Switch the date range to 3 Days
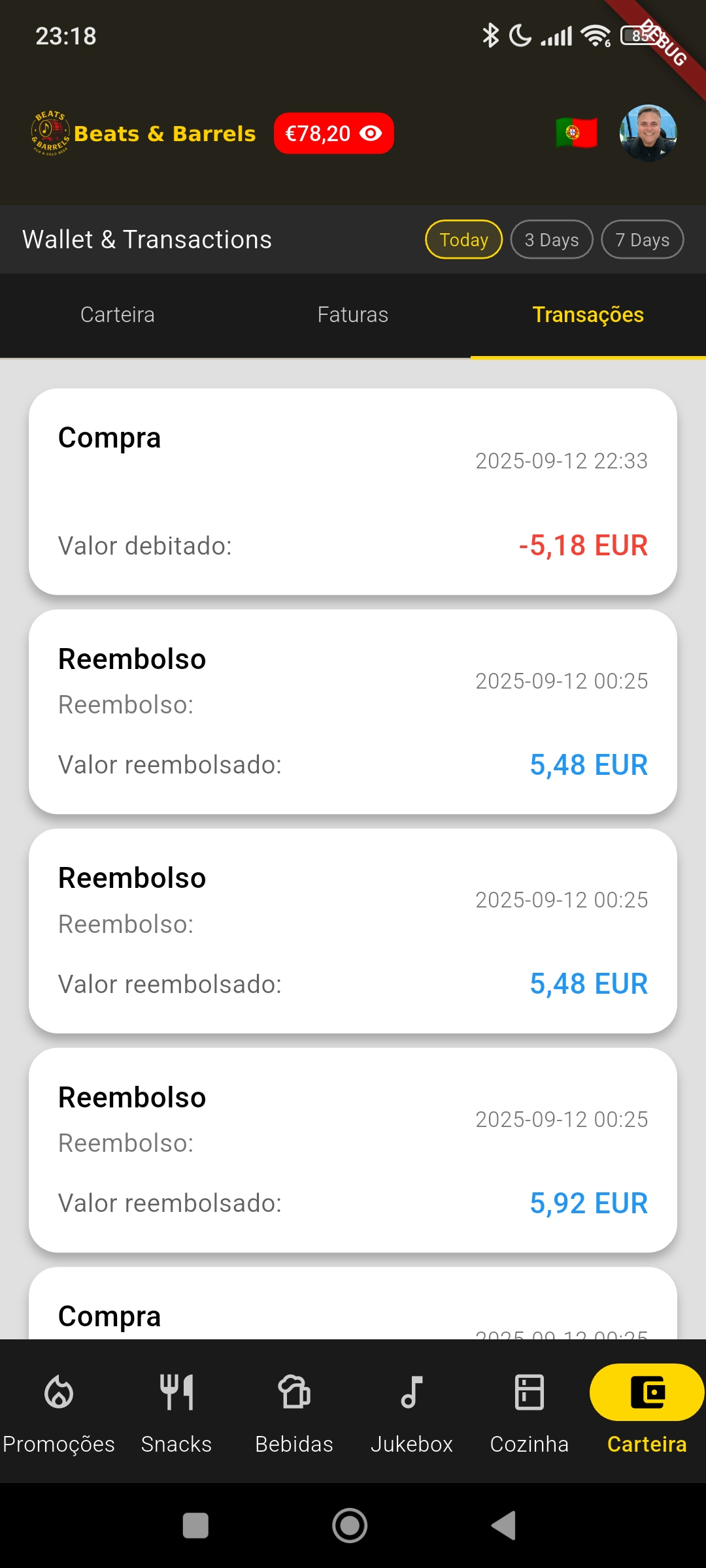The image size is (706, 1568). tap(551, 239)
